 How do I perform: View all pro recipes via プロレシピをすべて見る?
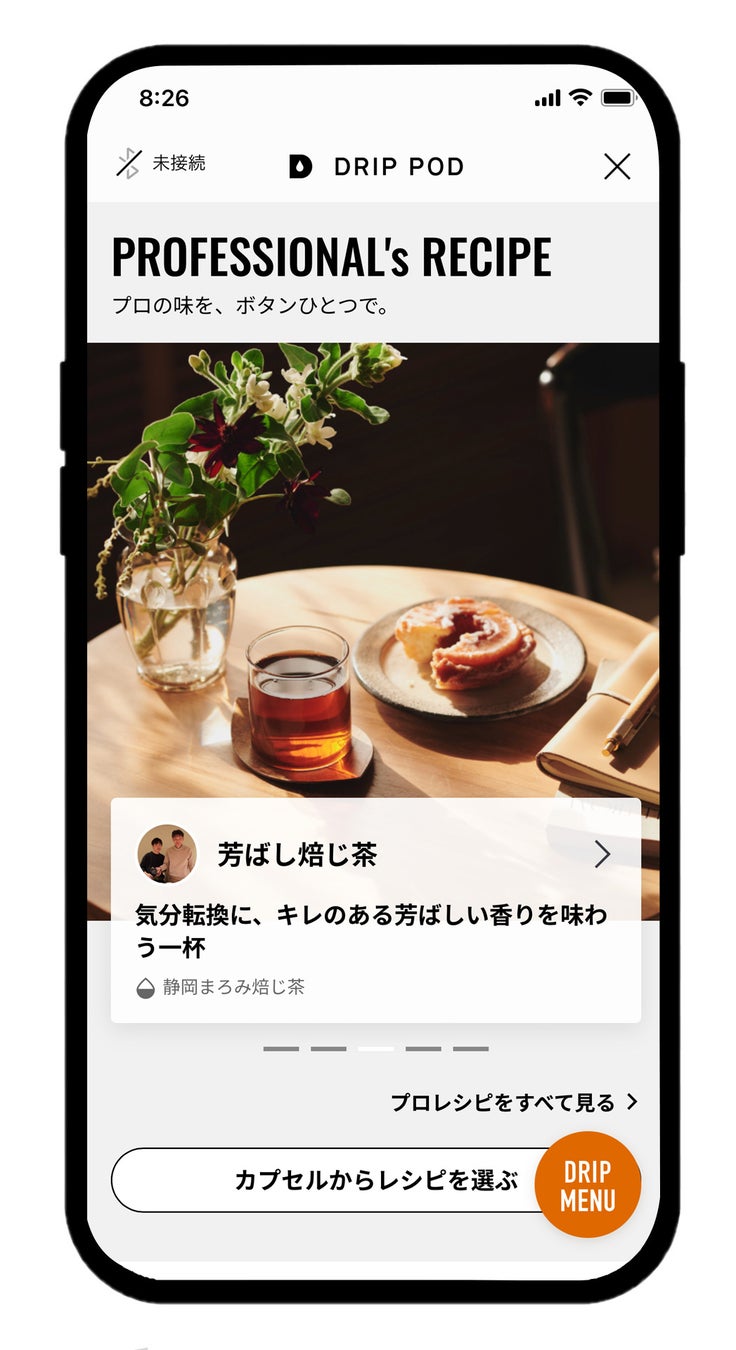coord(513,1102)
